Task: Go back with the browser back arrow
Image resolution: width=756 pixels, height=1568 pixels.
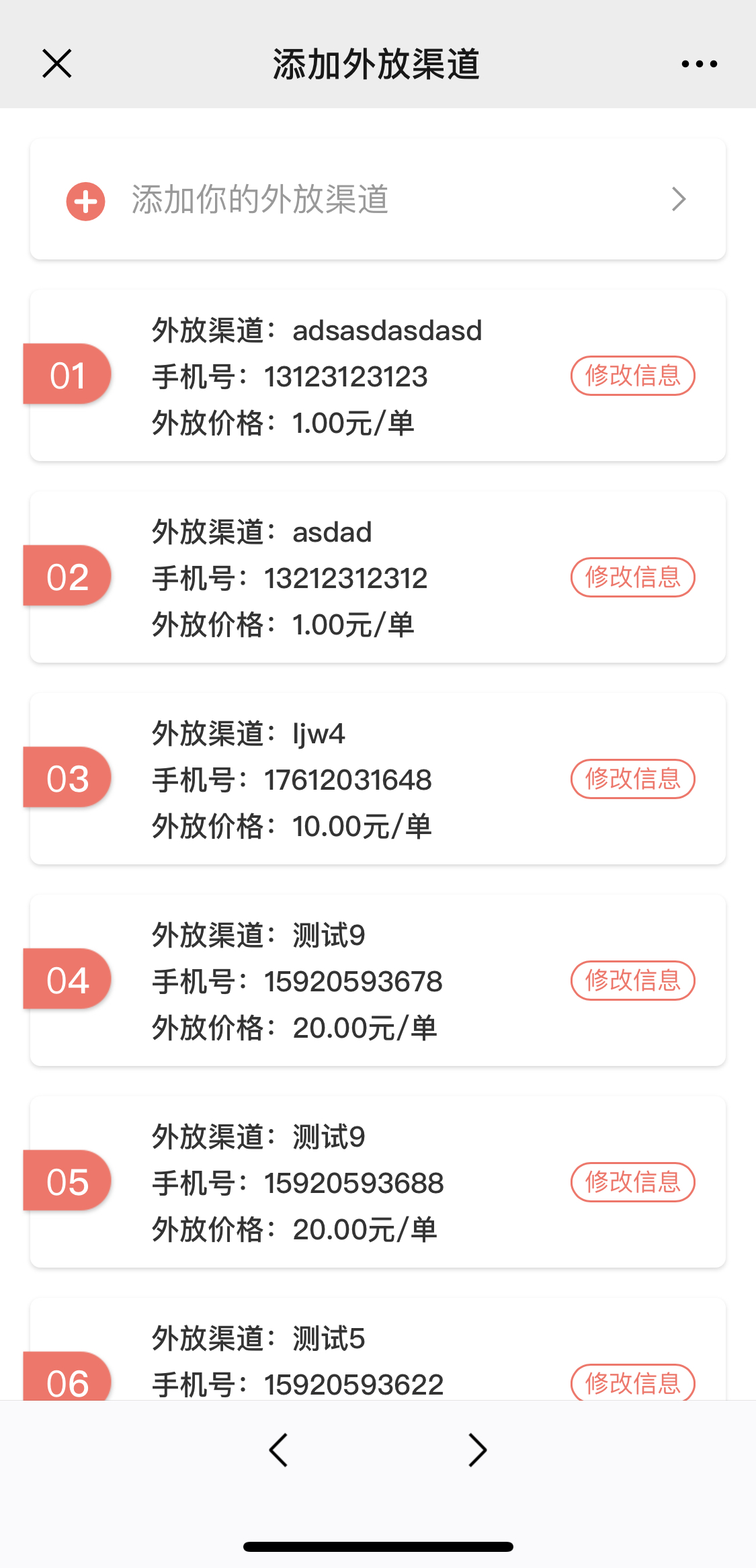Action: (x=278, y=1450)
